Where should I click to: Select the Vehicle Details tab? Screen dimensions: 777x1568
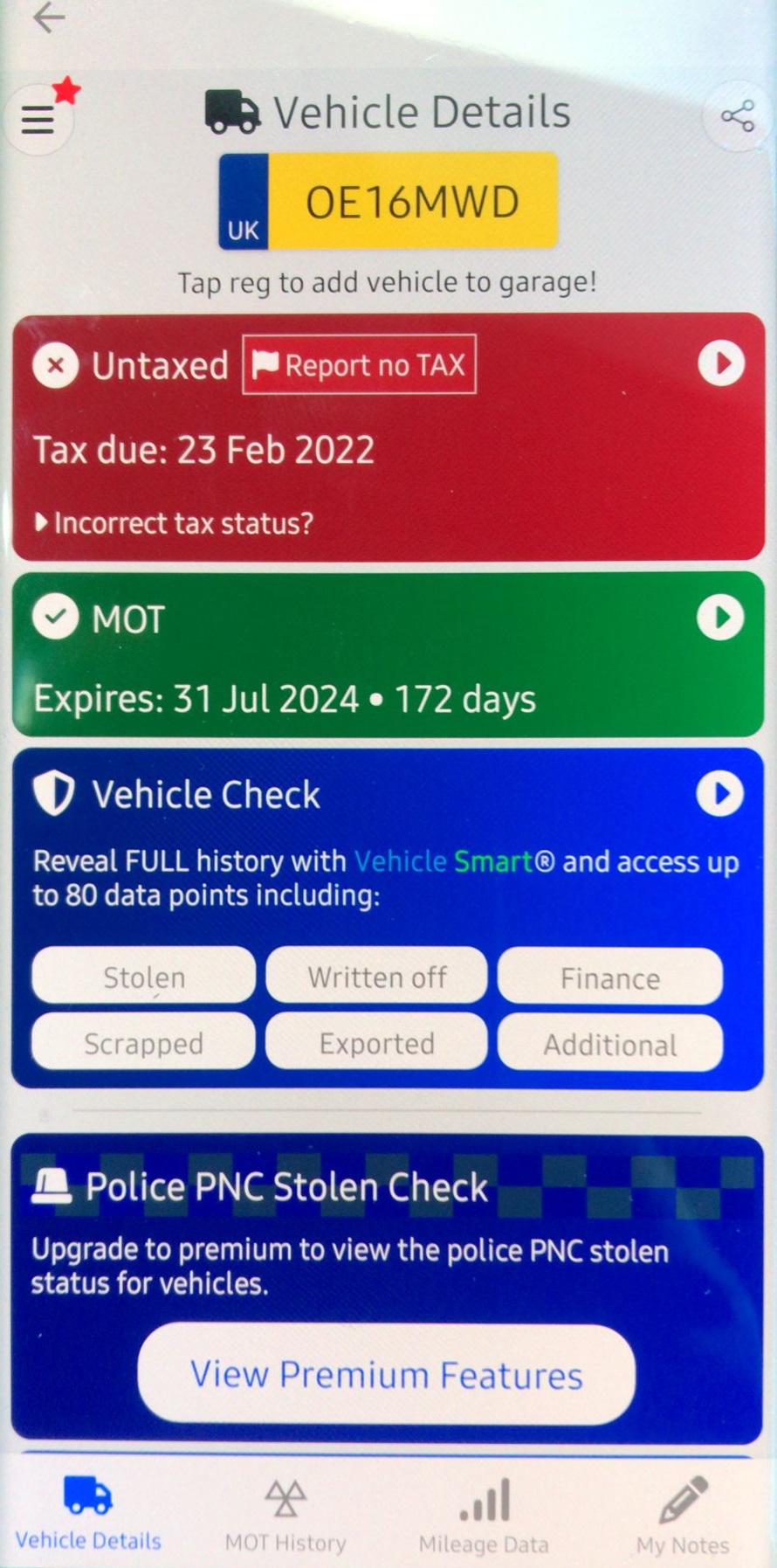pyautogui.click(x=88, y=1515)
